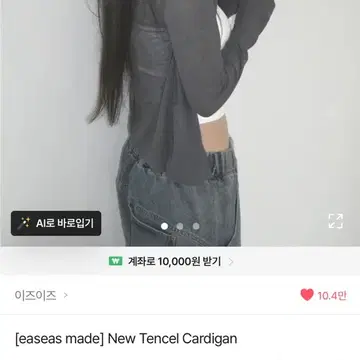
Task: Jump to the second image dot
Action: 180,226
